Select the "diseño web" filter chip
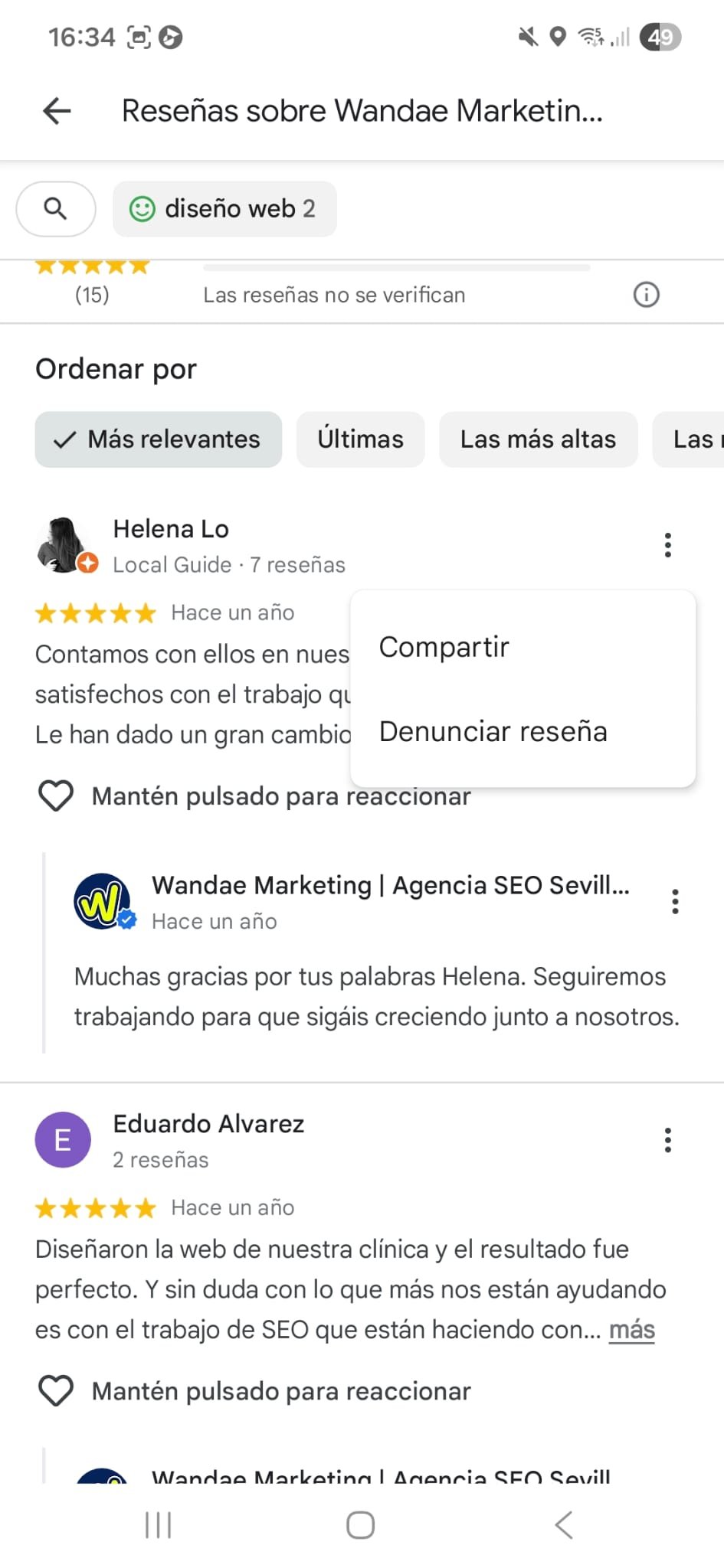Screen dimensions: 724x1568 [224, 208]
